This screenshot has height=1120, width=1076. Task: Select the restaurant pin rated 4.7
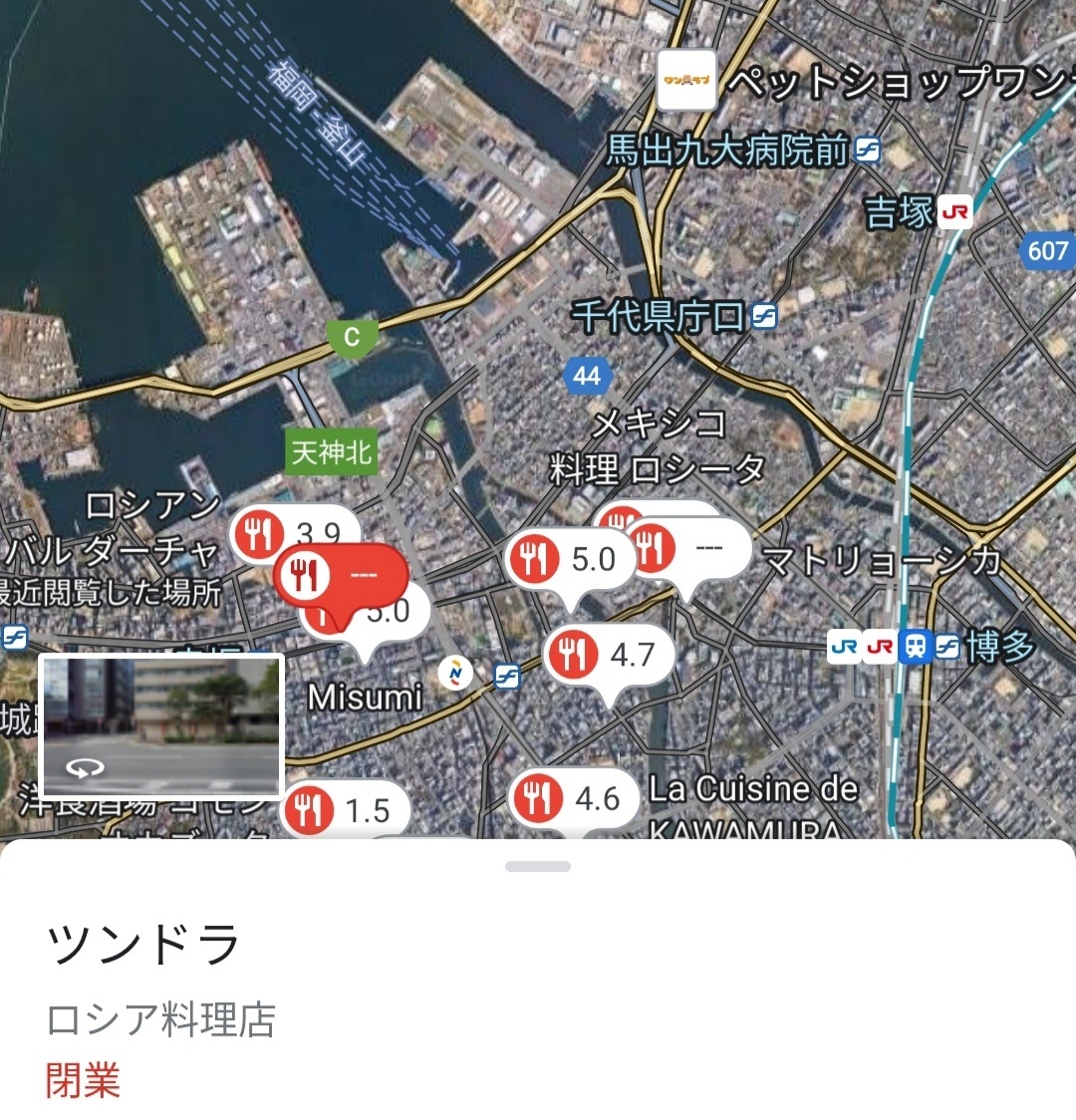[609, 655]
